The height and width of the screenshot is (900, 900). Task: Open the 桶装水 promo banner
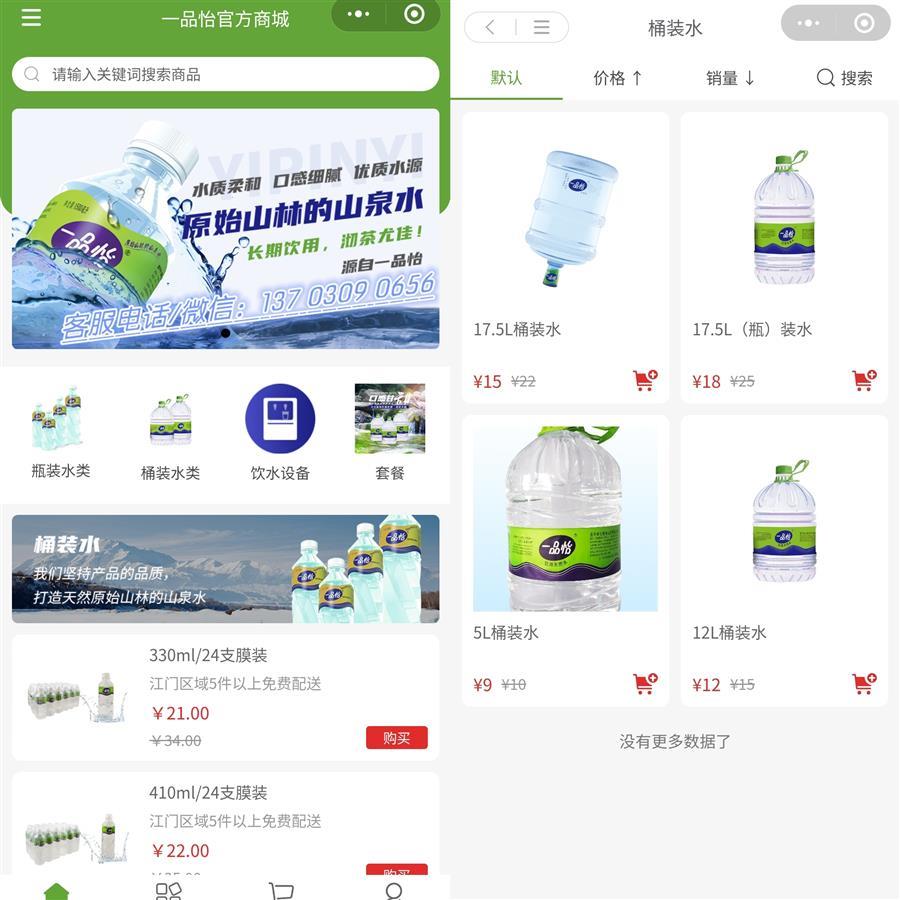(225, 568)
